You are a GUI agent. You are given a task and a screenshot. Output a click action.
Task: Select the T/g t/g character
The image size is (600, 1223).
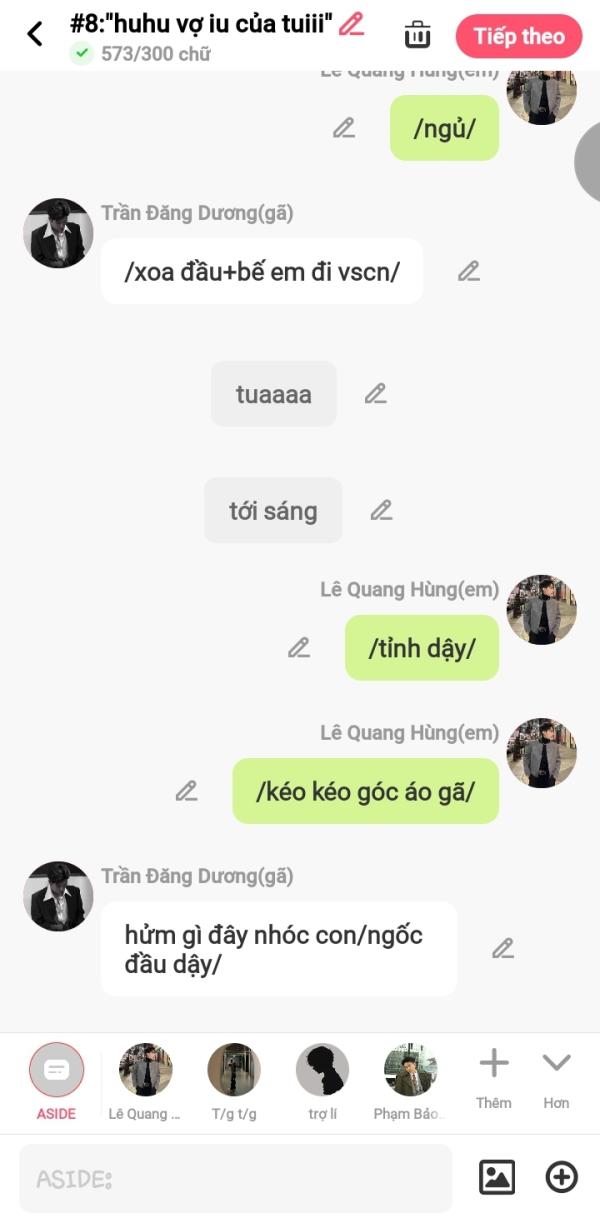[233, 1080]
